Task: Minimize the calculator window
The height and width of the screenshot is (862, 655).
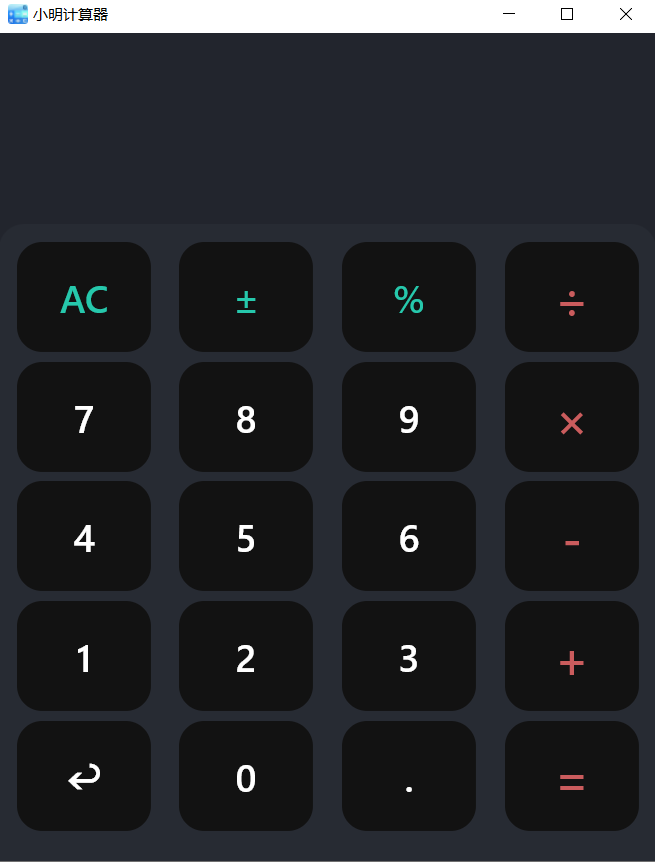Action: click(x=509, y=14)
